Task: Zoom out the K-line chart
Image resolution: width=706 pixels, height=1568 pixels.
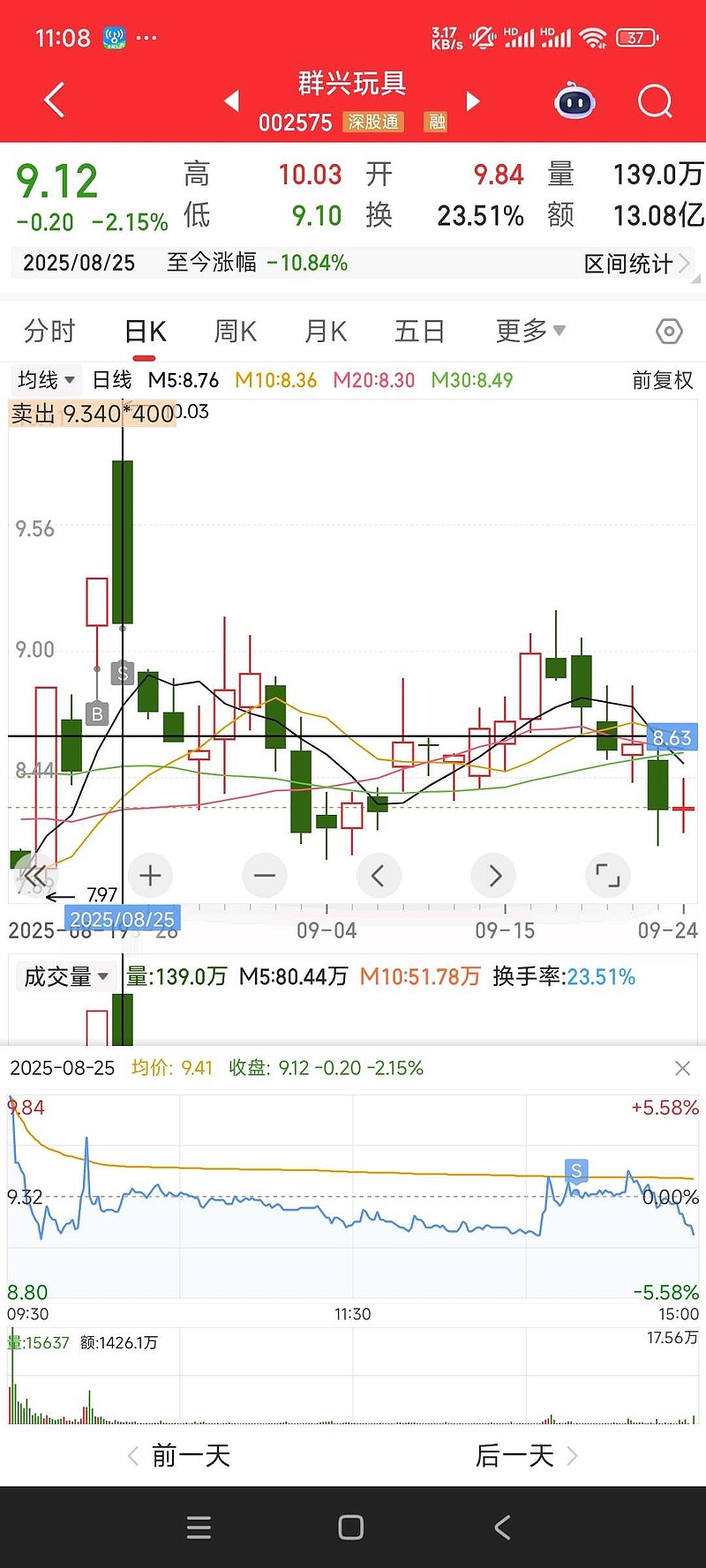Action: point(265,876)
